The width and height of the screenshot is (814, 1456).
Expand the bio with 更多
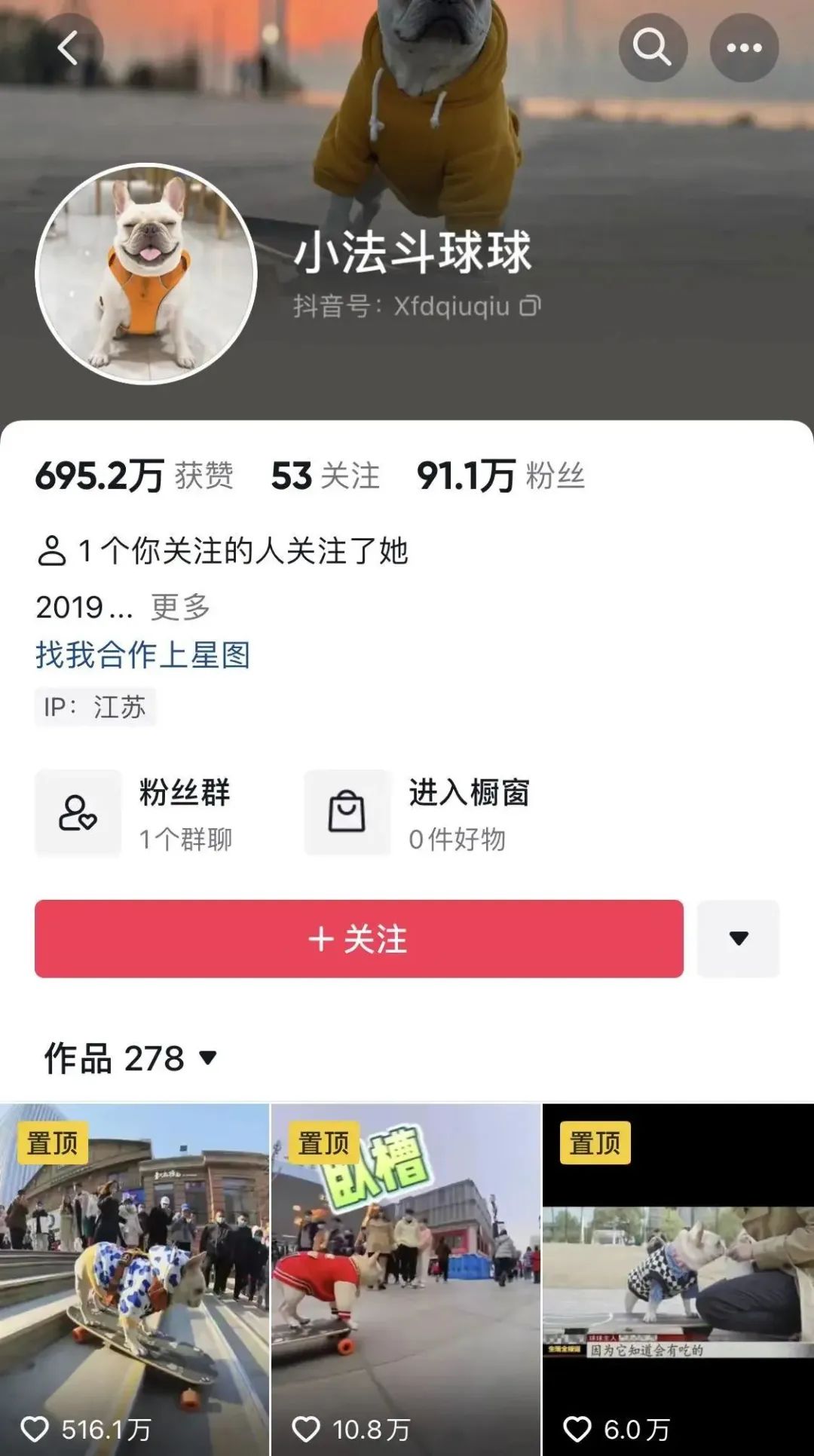click(x=180, y=607)
